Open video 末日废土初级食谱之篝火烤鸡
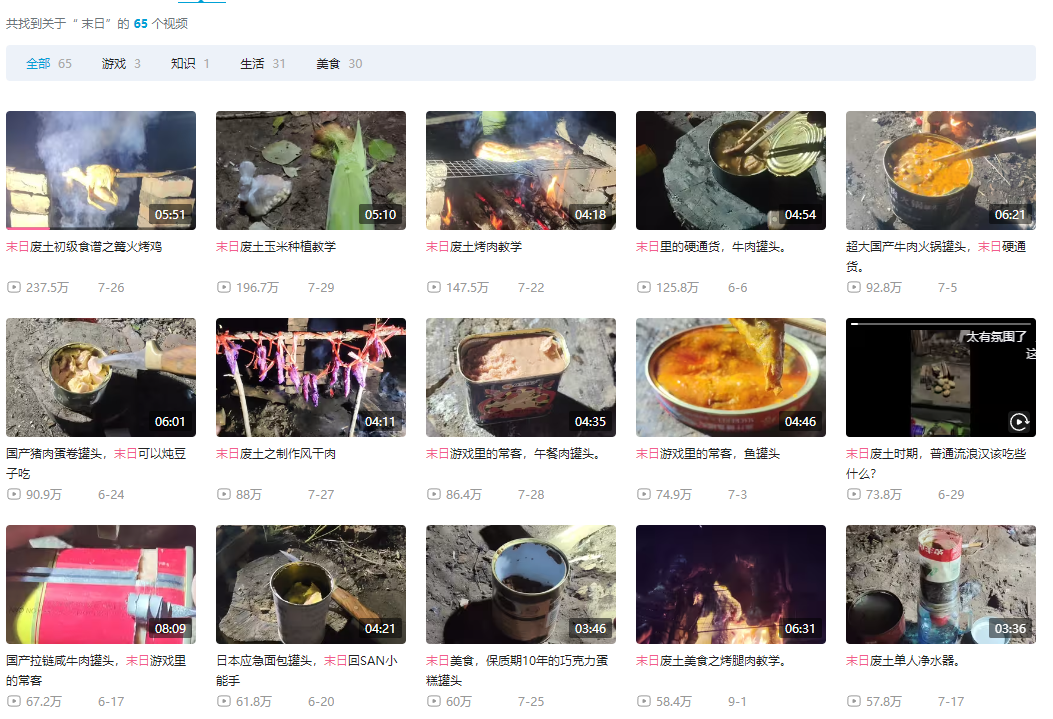This screenshot has width=1053, height=719. coord(101,170)
